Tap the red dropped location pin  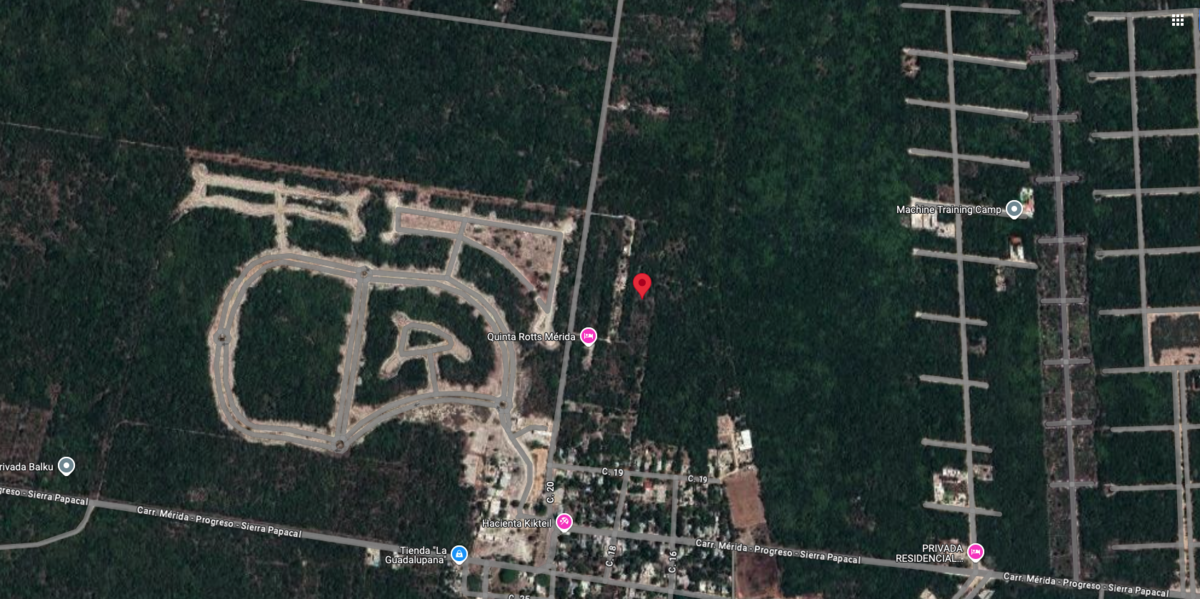[643, 284]
